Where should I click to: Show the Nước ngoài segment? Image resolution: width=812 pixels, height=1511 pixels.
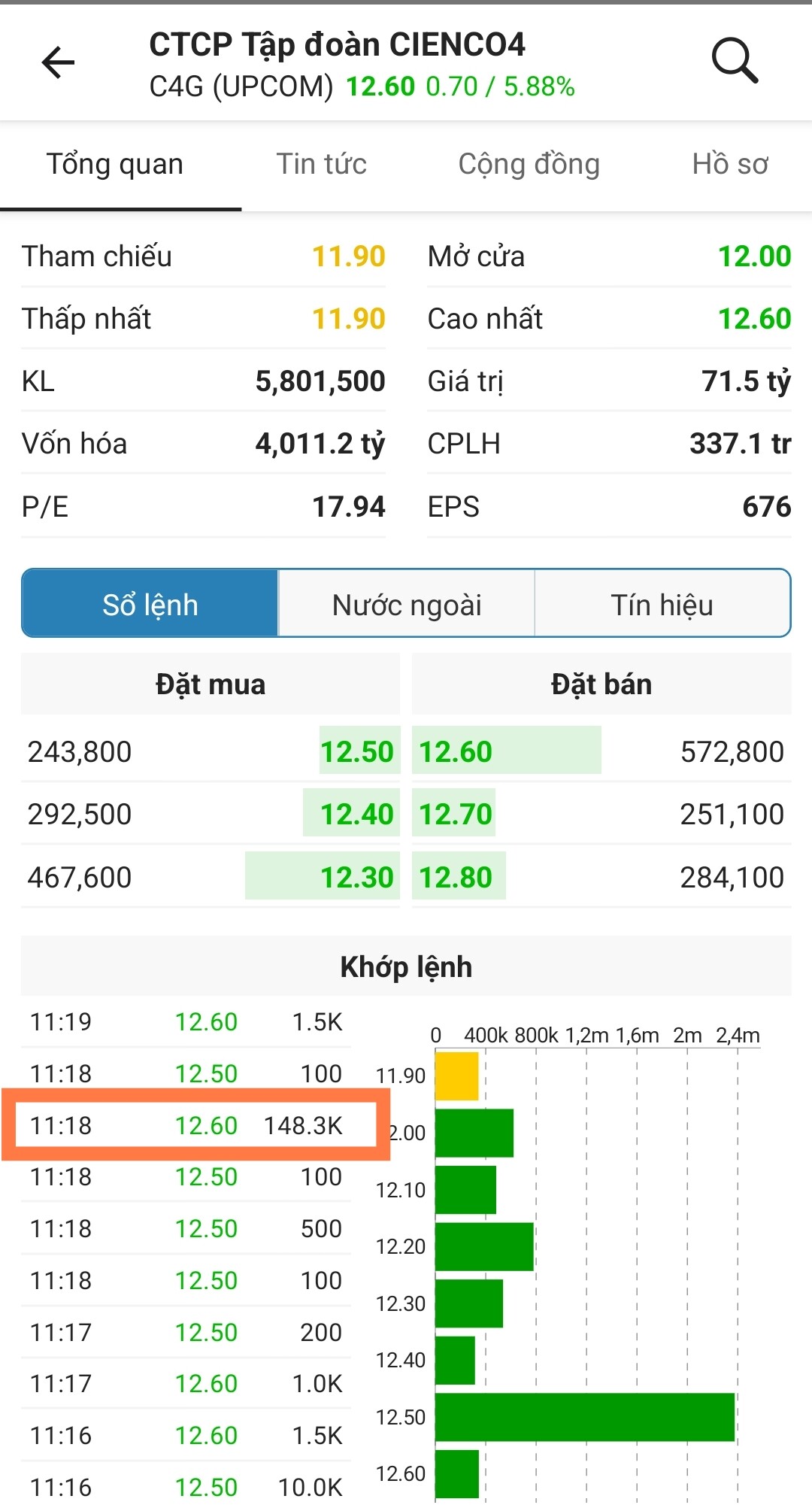pos(407,604)
